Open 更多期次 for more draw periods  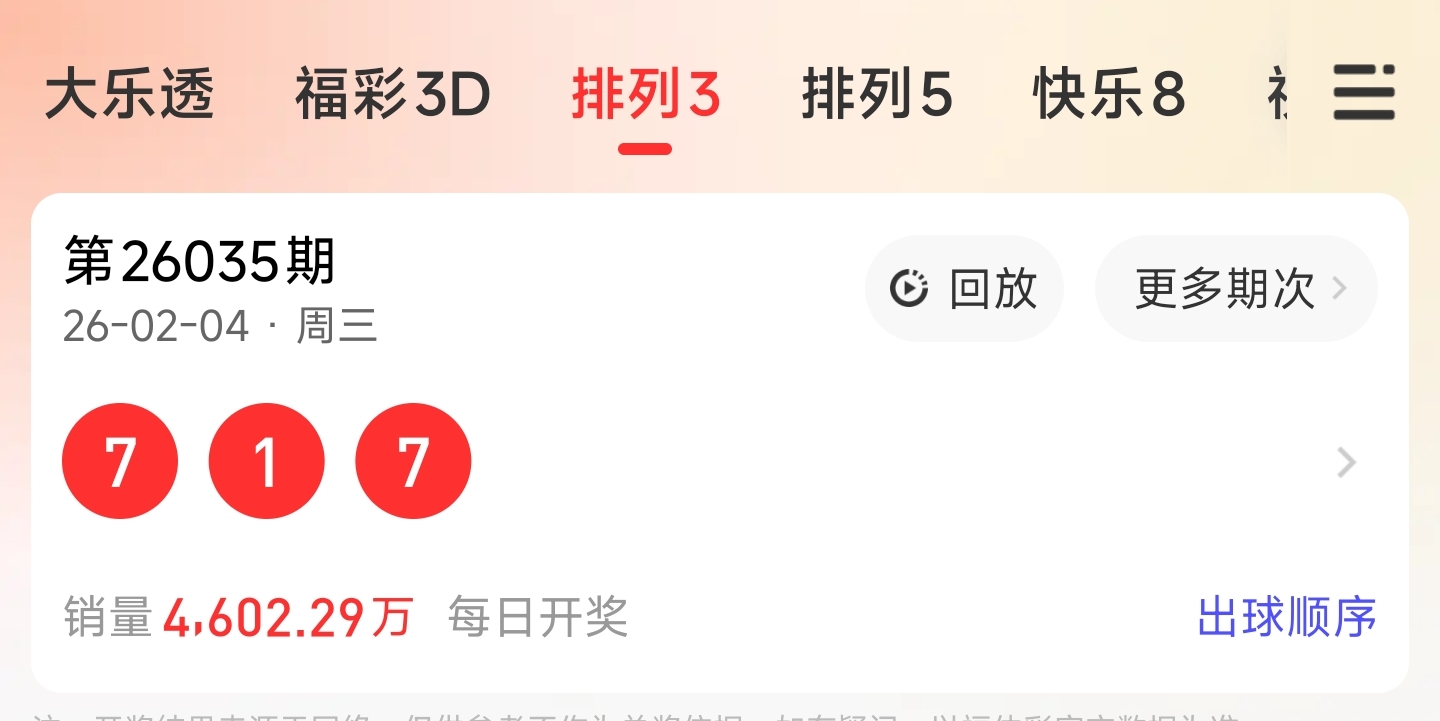point(1237,289)
